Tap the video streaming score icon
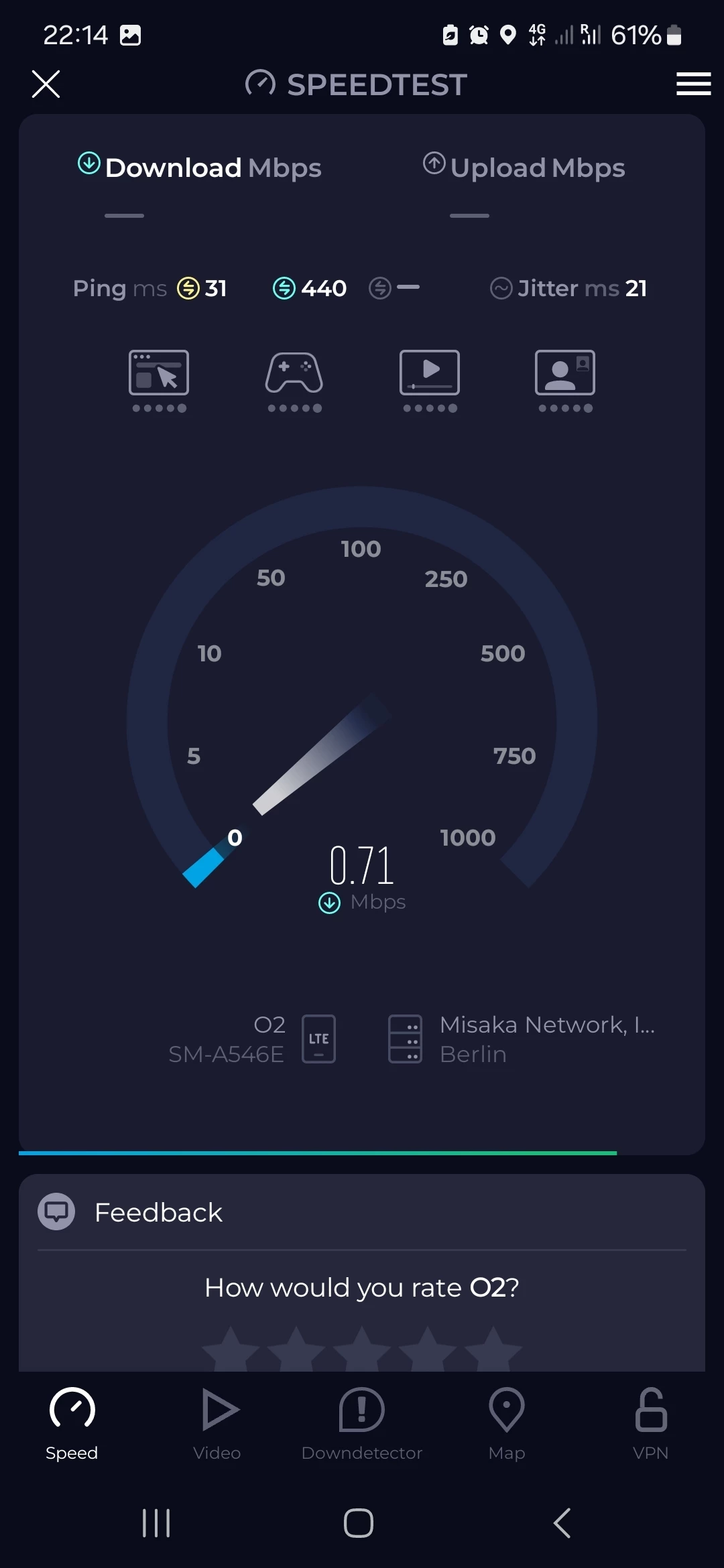The image size is (724, 1568). (430, 381)
